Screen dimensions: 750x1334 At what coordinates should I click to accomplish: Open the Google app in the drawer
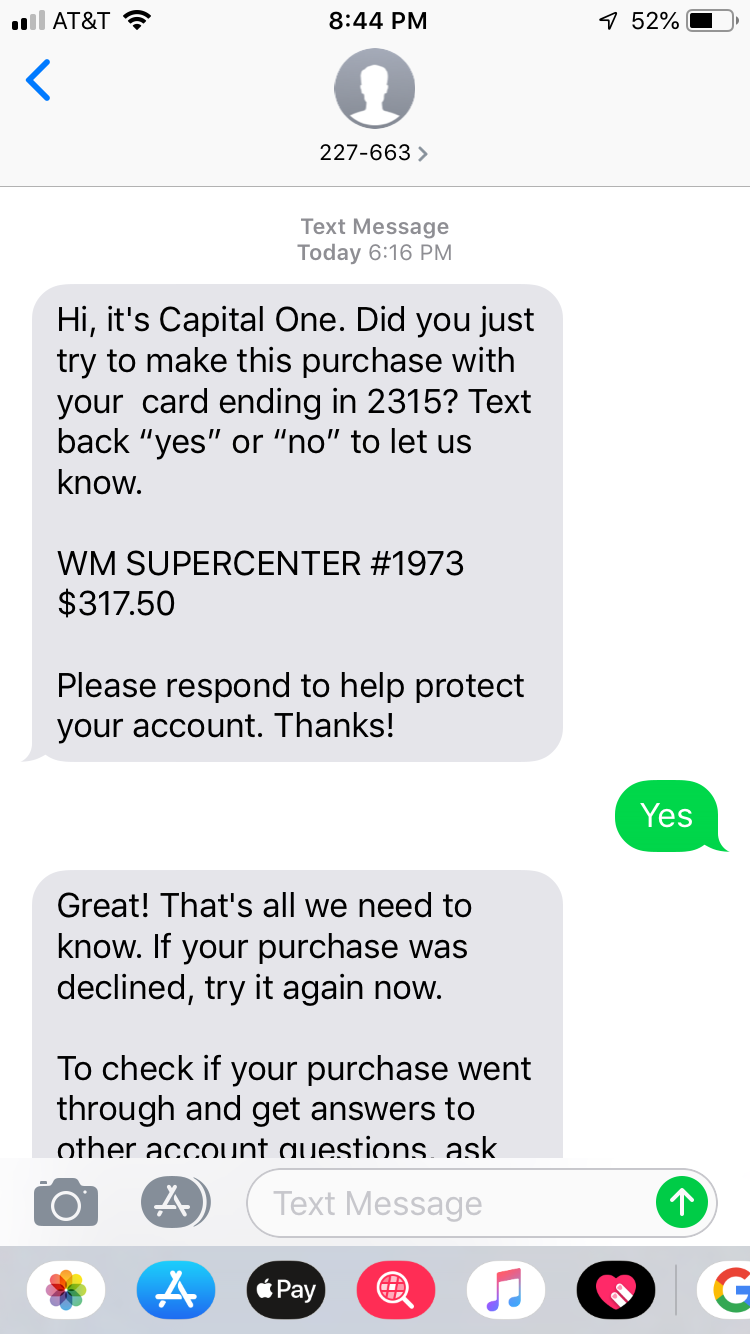click(728, 1290)
